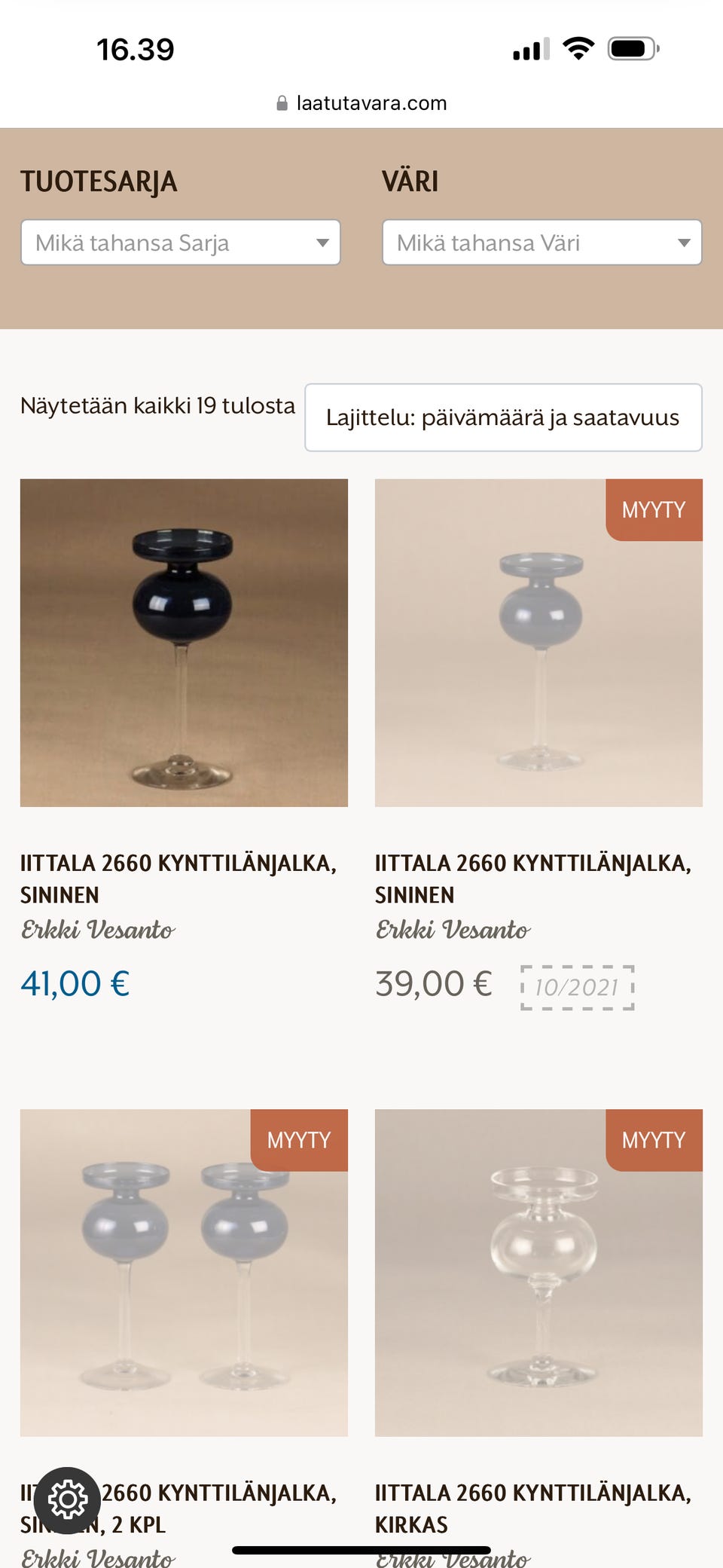Viewport: 723px width, 1568px height.
Task: Select the sold SININEN candleholder title
Action: 533,879
